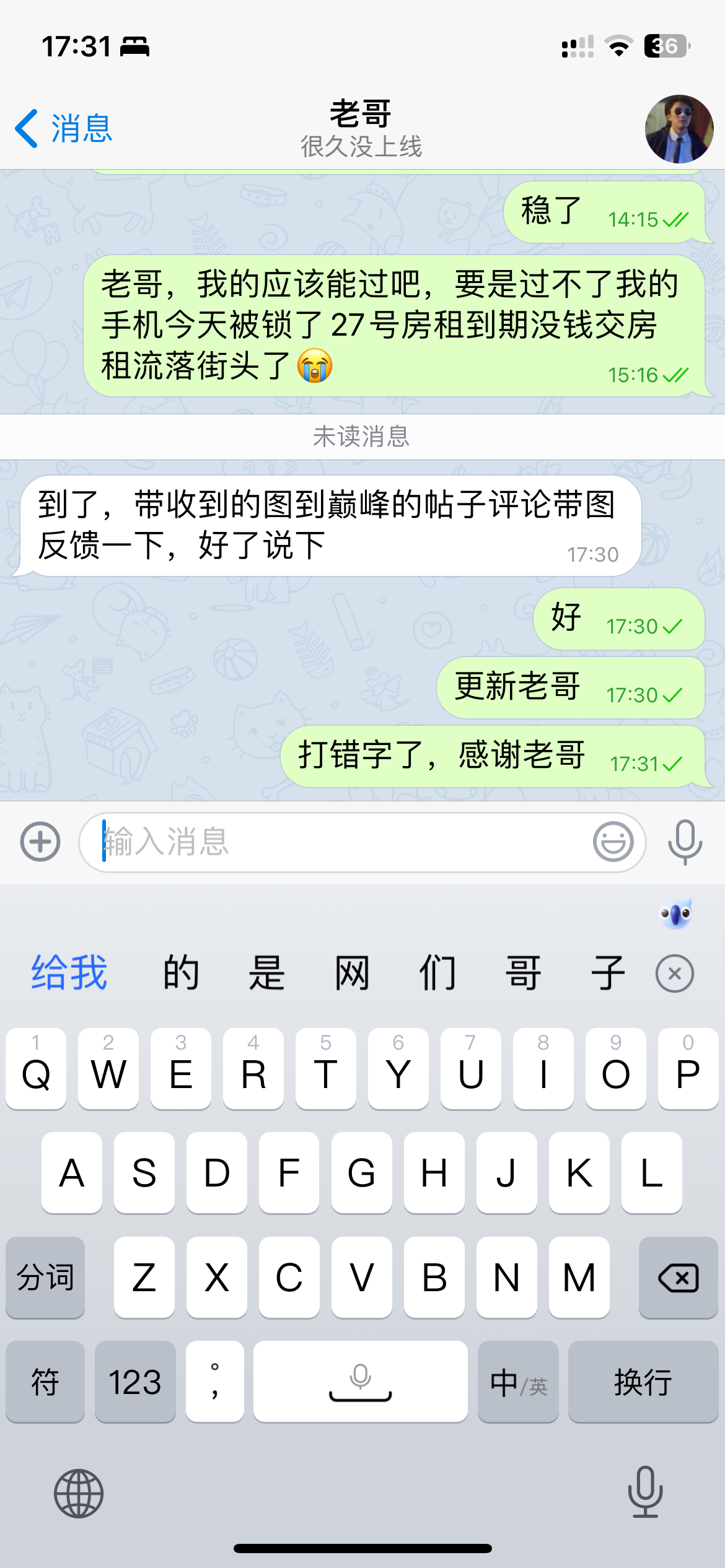Open the emoji sticker panel
Image resolution: width=725 pixels, height=1568 pixels.
point(613,842)
